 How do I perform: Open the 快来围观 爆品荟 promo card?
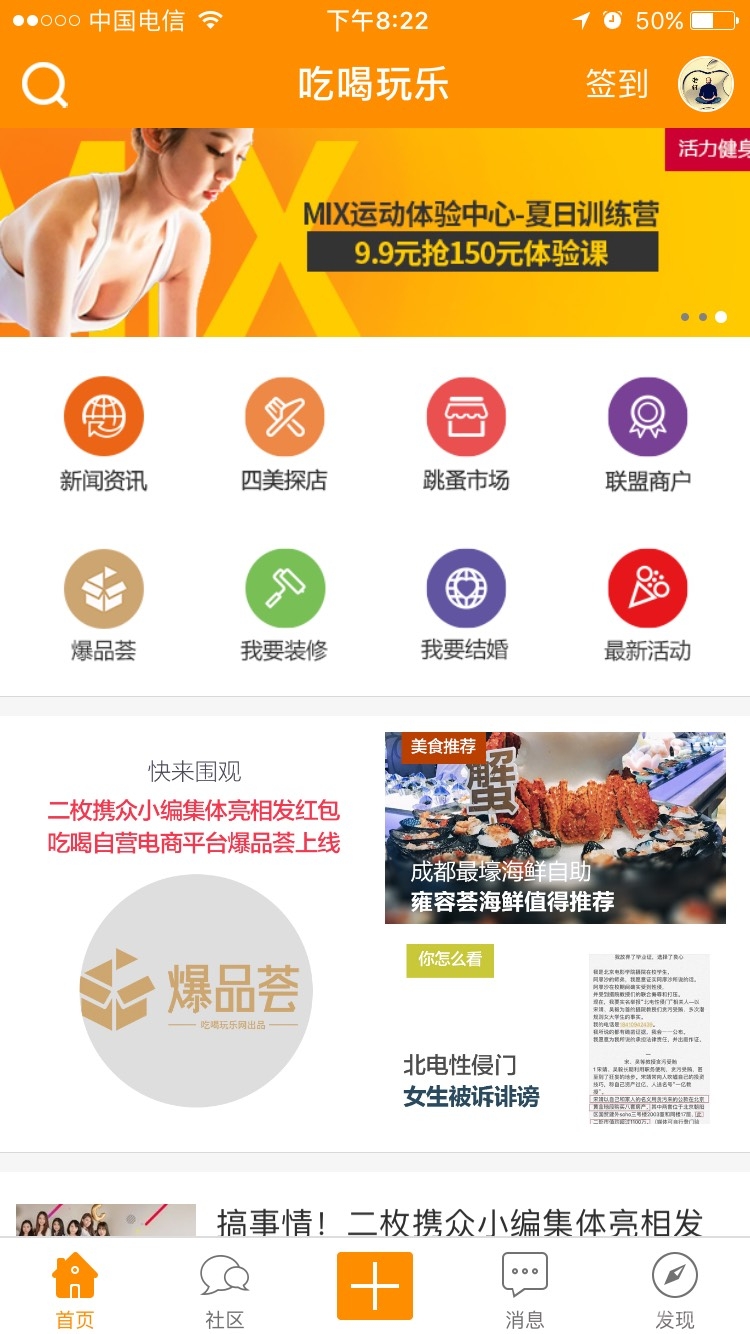click(x=195, y=930)
